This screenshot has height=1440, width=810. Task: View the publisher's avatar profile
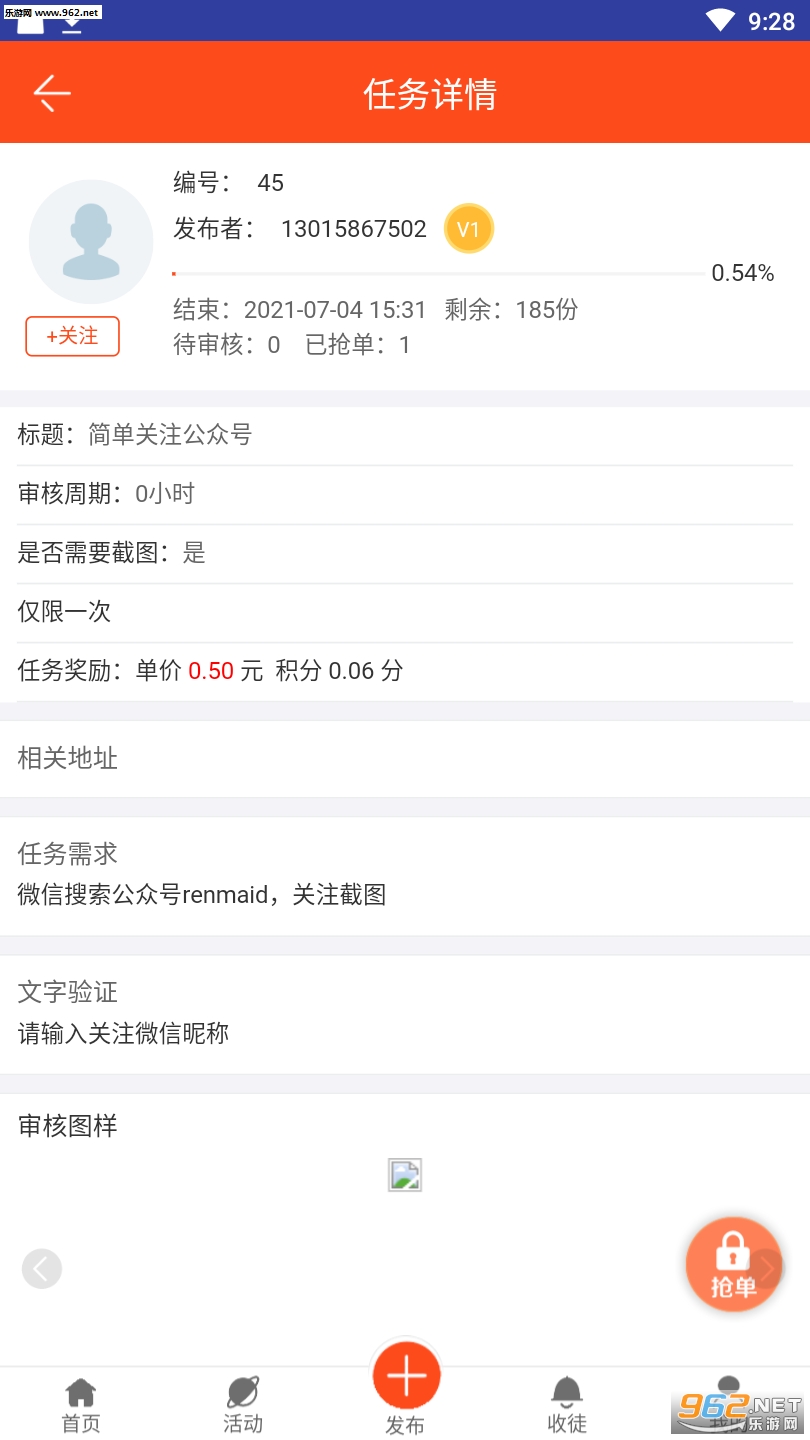(91, 242)
